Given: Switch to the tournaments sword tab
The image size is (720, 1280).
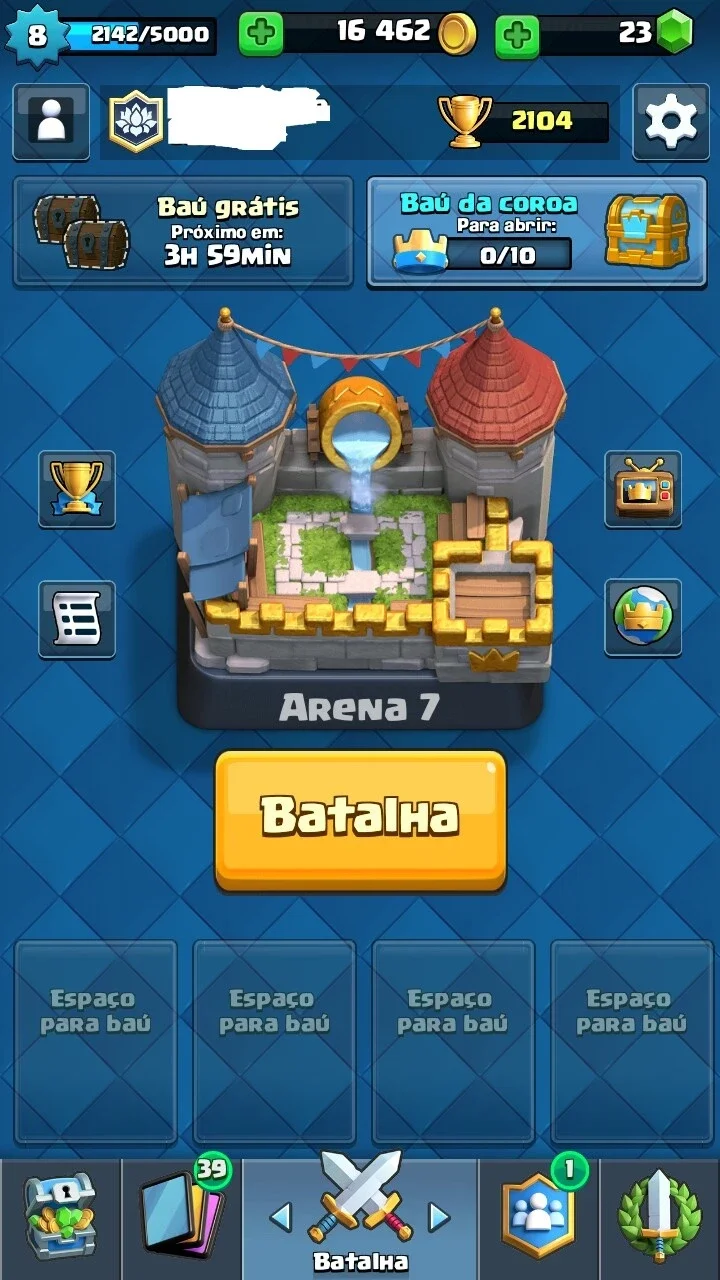Looking at the screenshot, I should tap(660, 1220).
